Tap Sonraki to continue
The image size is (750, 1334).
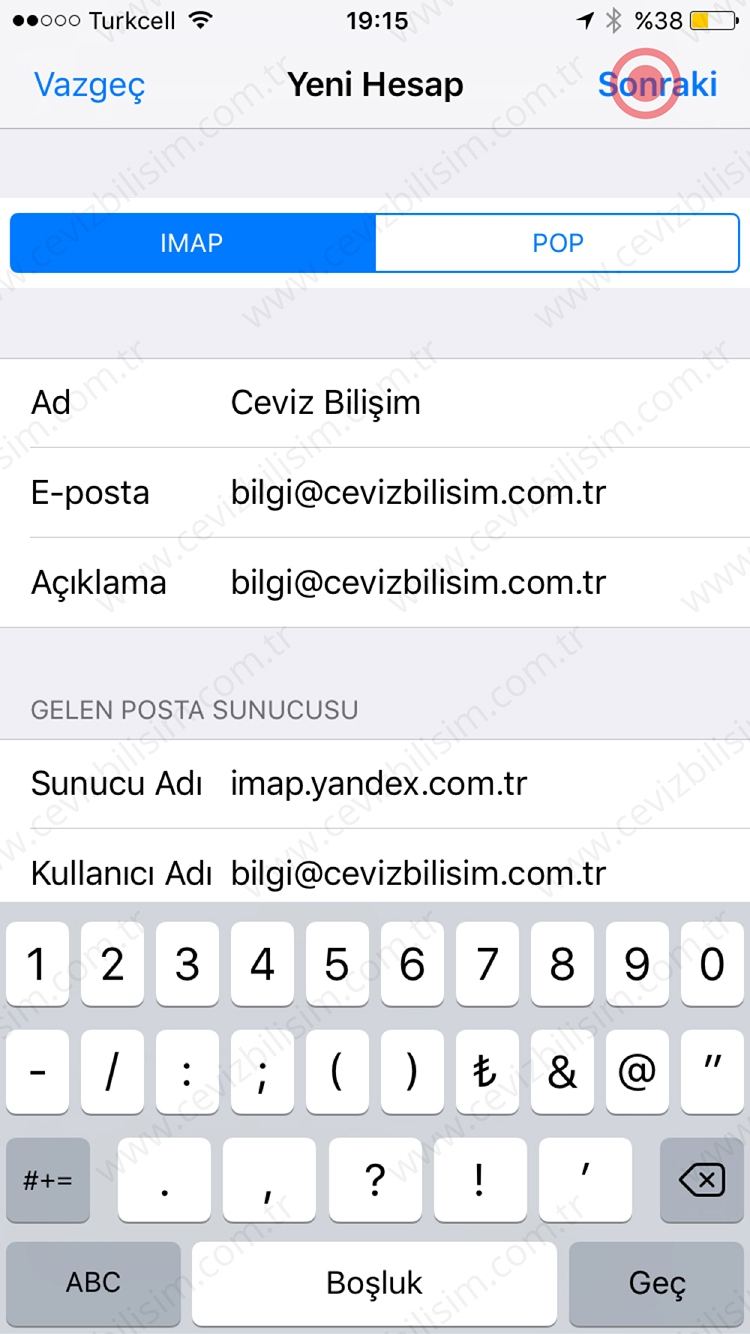tap(657, 85)
